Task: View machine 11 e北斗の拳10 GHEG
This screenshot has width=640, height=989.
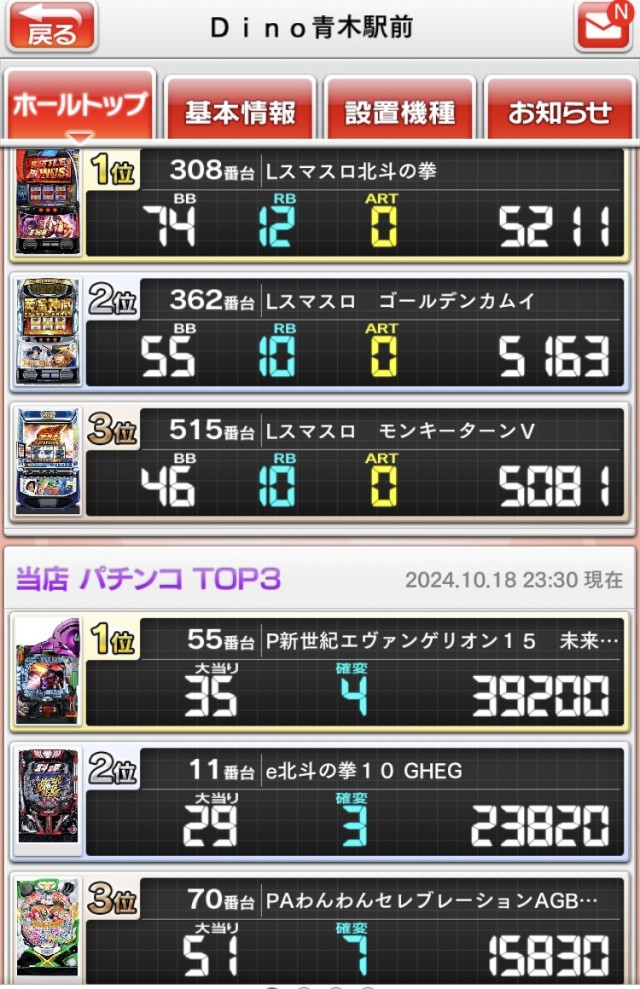Action: pyautogui.click(x=320, y=801)
